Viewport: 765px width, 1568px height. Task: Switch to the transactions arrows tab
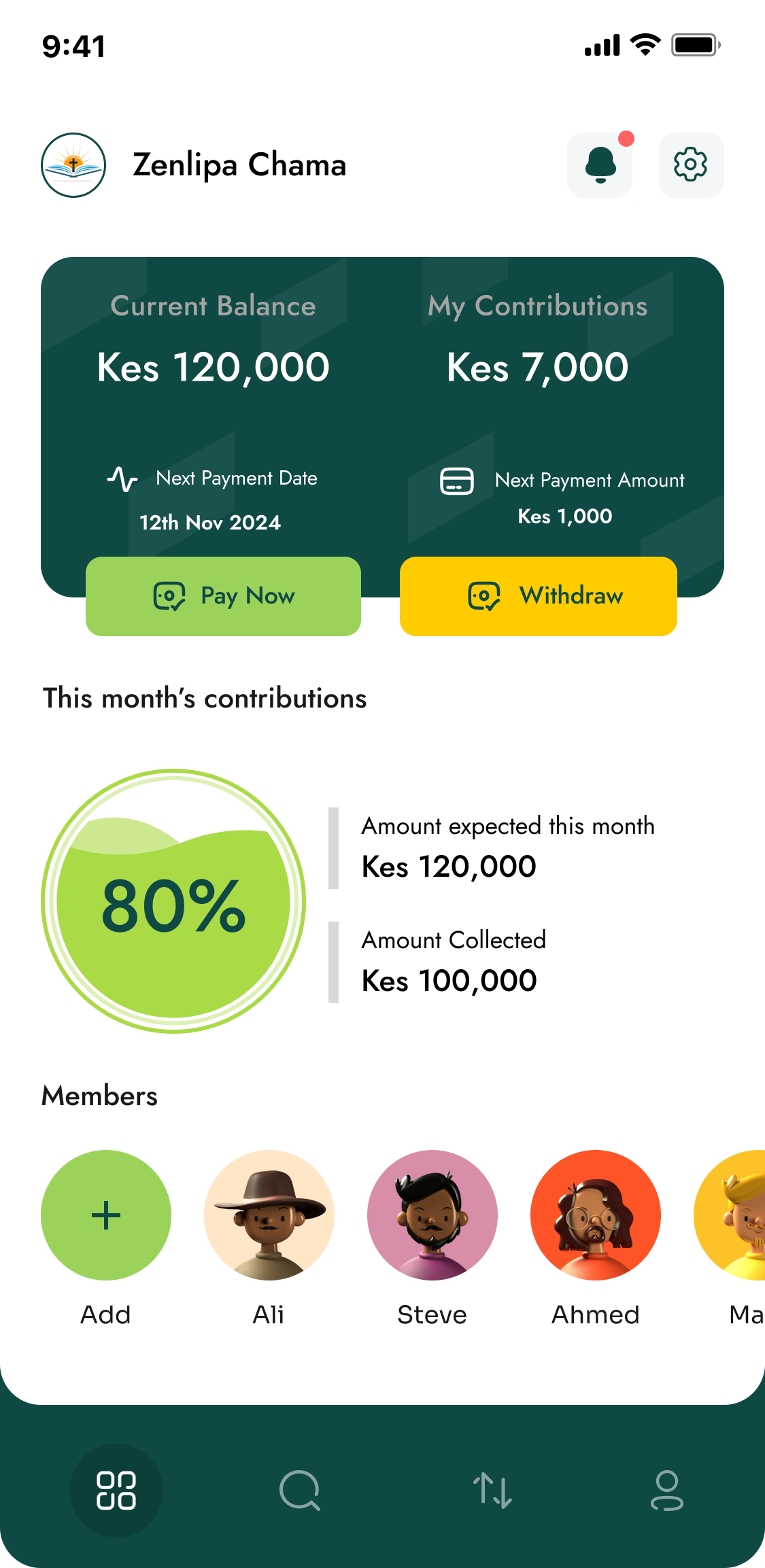pos(492,1490)
